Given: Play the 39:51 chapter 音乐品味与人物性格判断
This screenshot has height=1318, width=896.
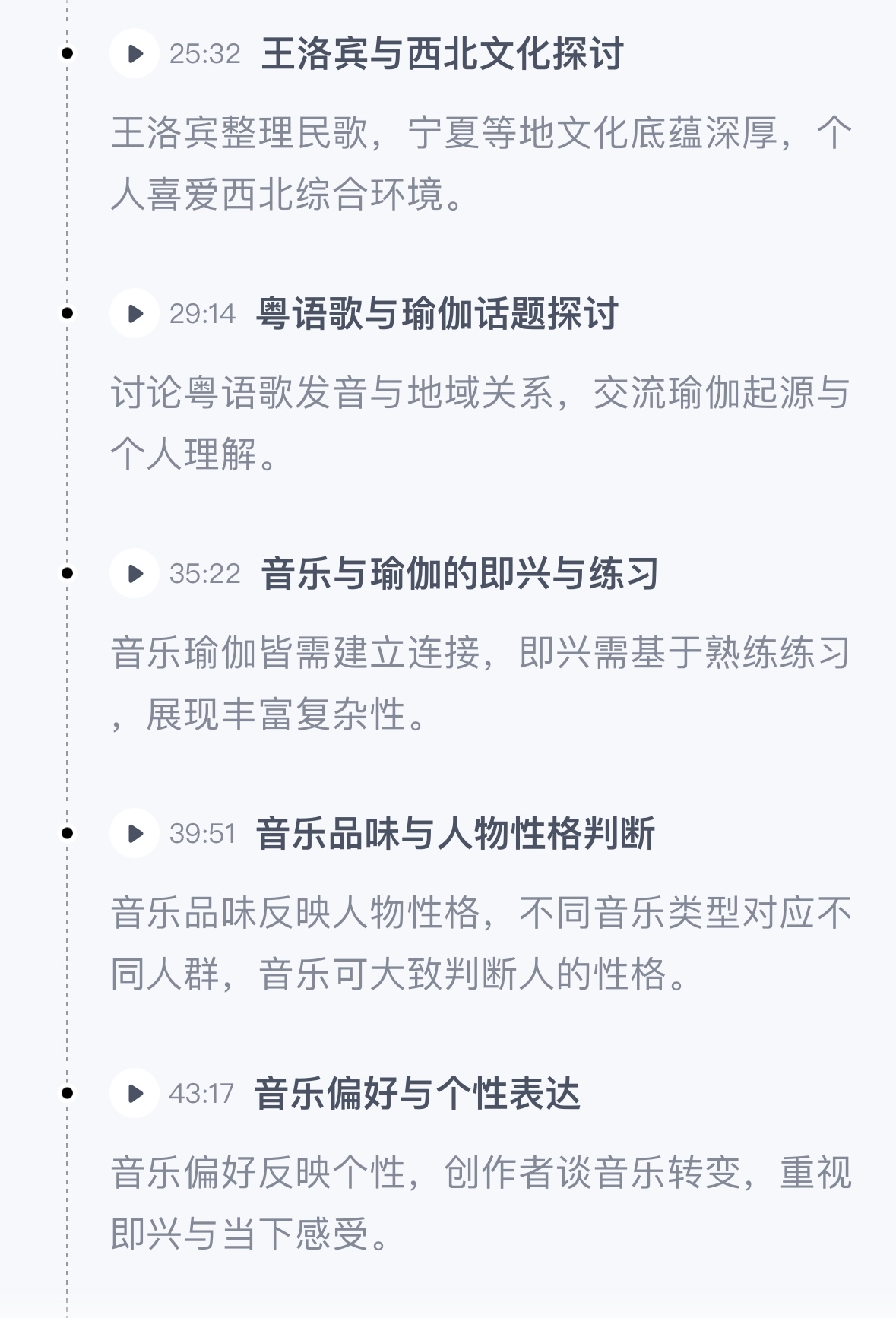Looking at the screenshot, I should (135, 833).
